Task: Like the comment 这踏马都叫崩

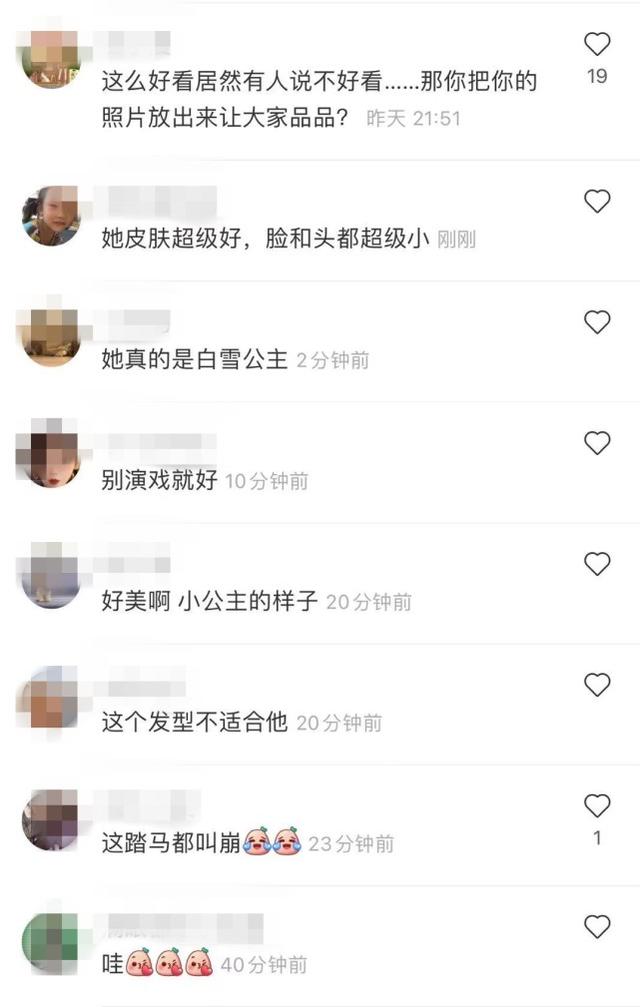Action: 597,806
